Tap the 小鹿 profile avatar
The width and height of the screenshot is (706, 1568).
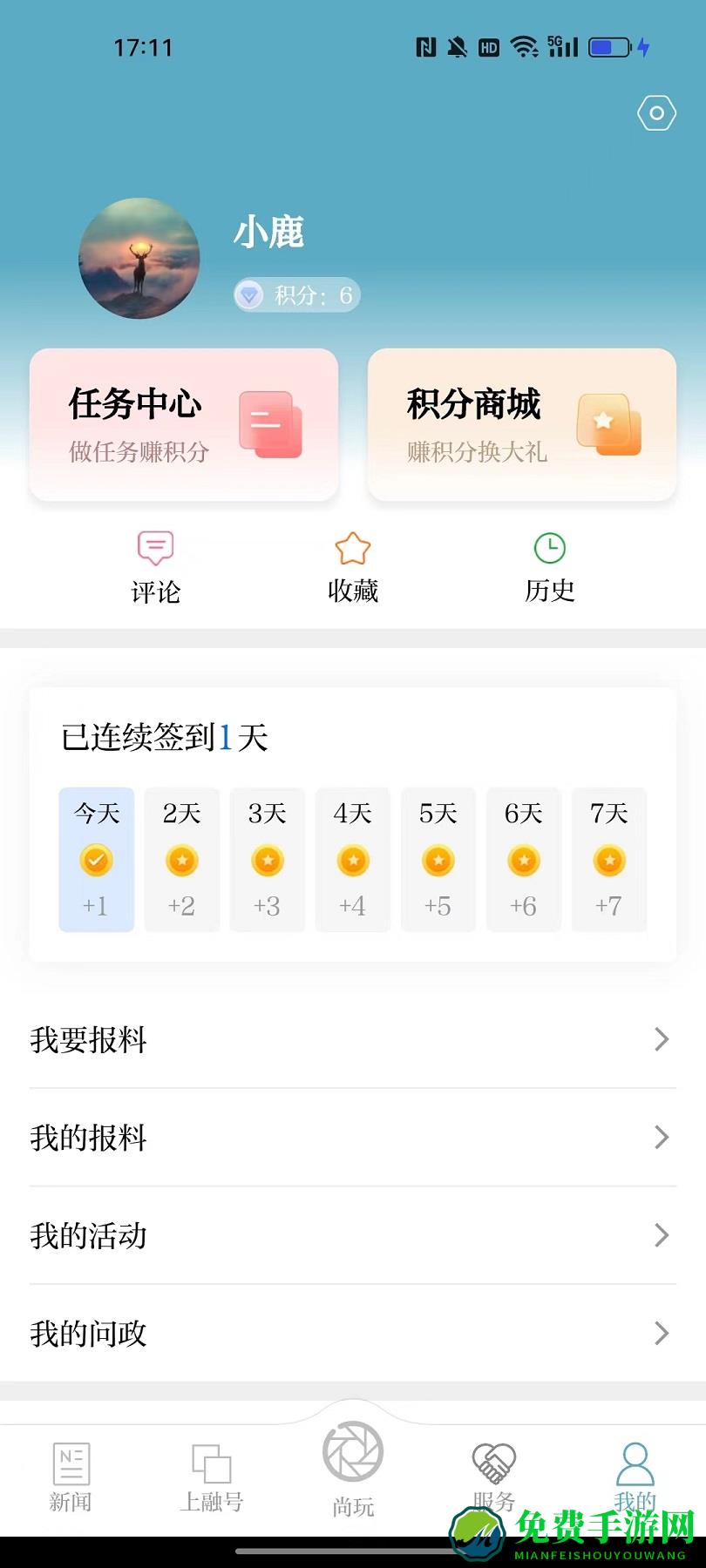pos(139,258)
